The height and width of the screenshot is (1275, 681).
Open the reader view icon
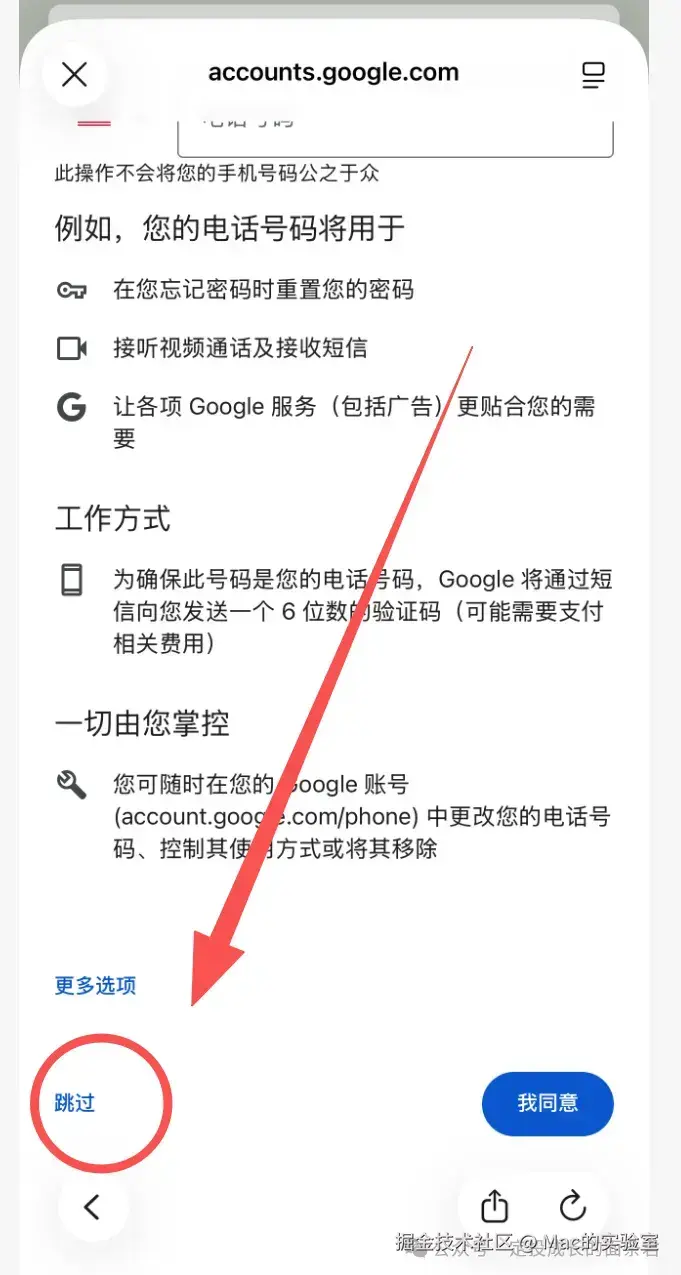[594, 74]
